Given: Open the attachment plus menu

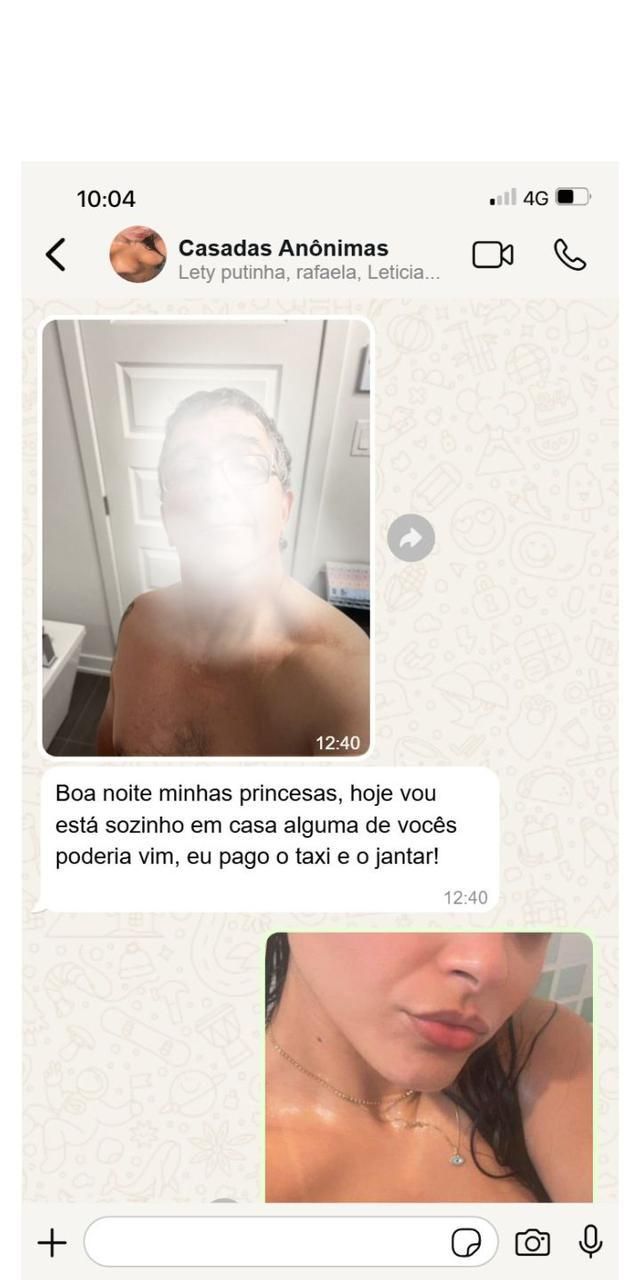Looking at the screenshot, I should tap(51, 1243).
